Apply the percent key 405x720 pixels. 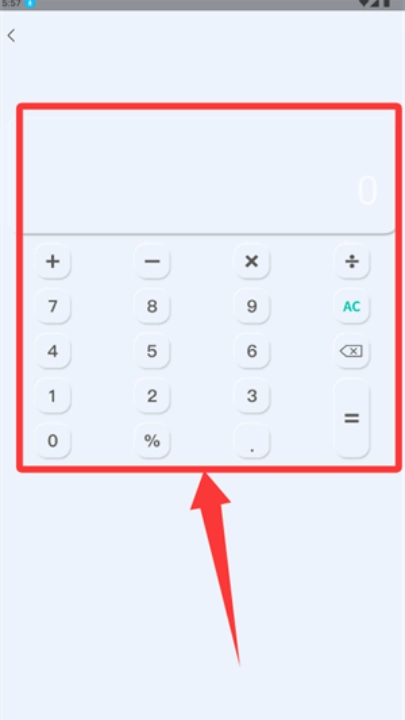(152, 441)
